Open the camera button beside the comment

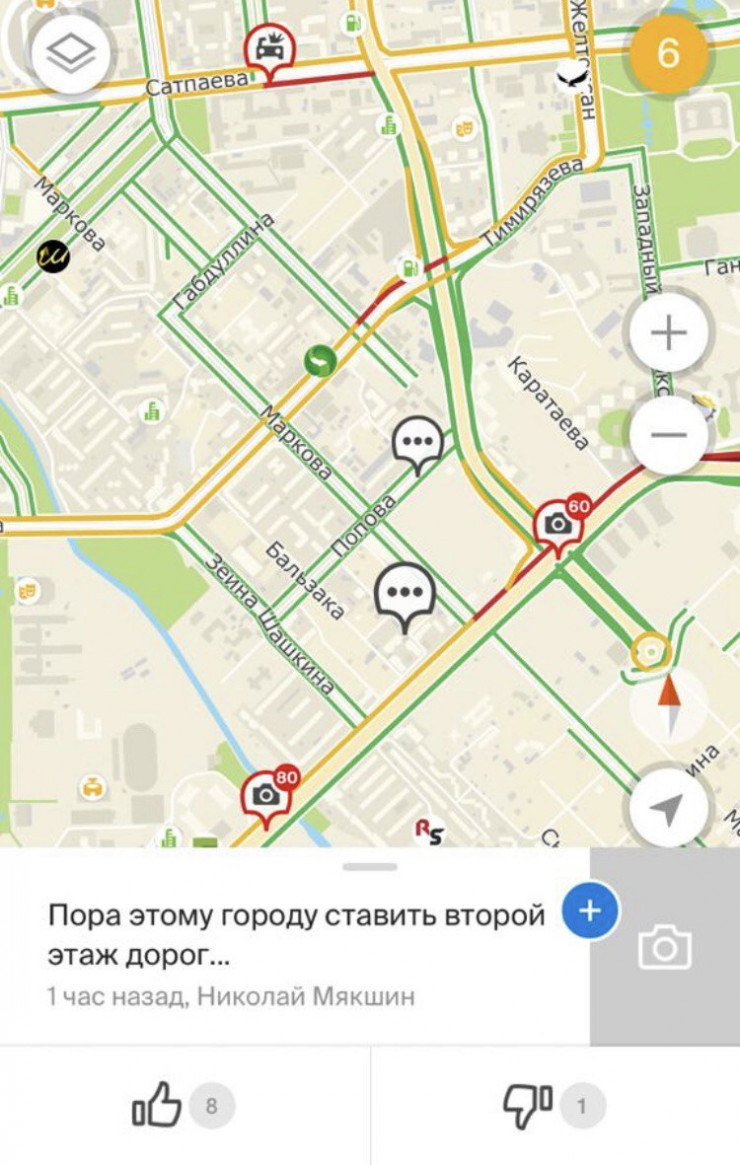tap(665, 946)
